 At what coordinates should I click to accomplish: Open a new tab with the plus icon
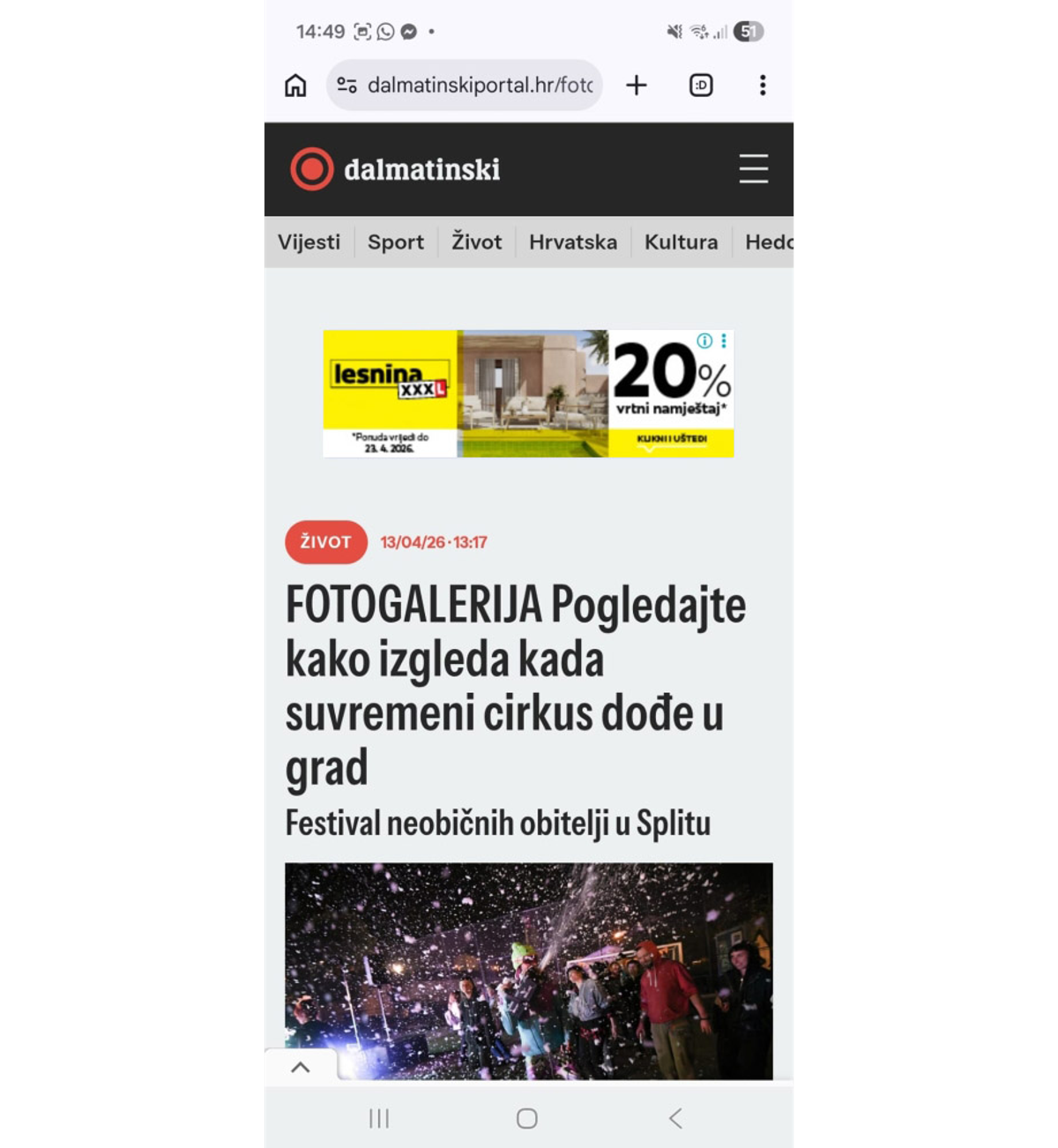tap(637, 85)
